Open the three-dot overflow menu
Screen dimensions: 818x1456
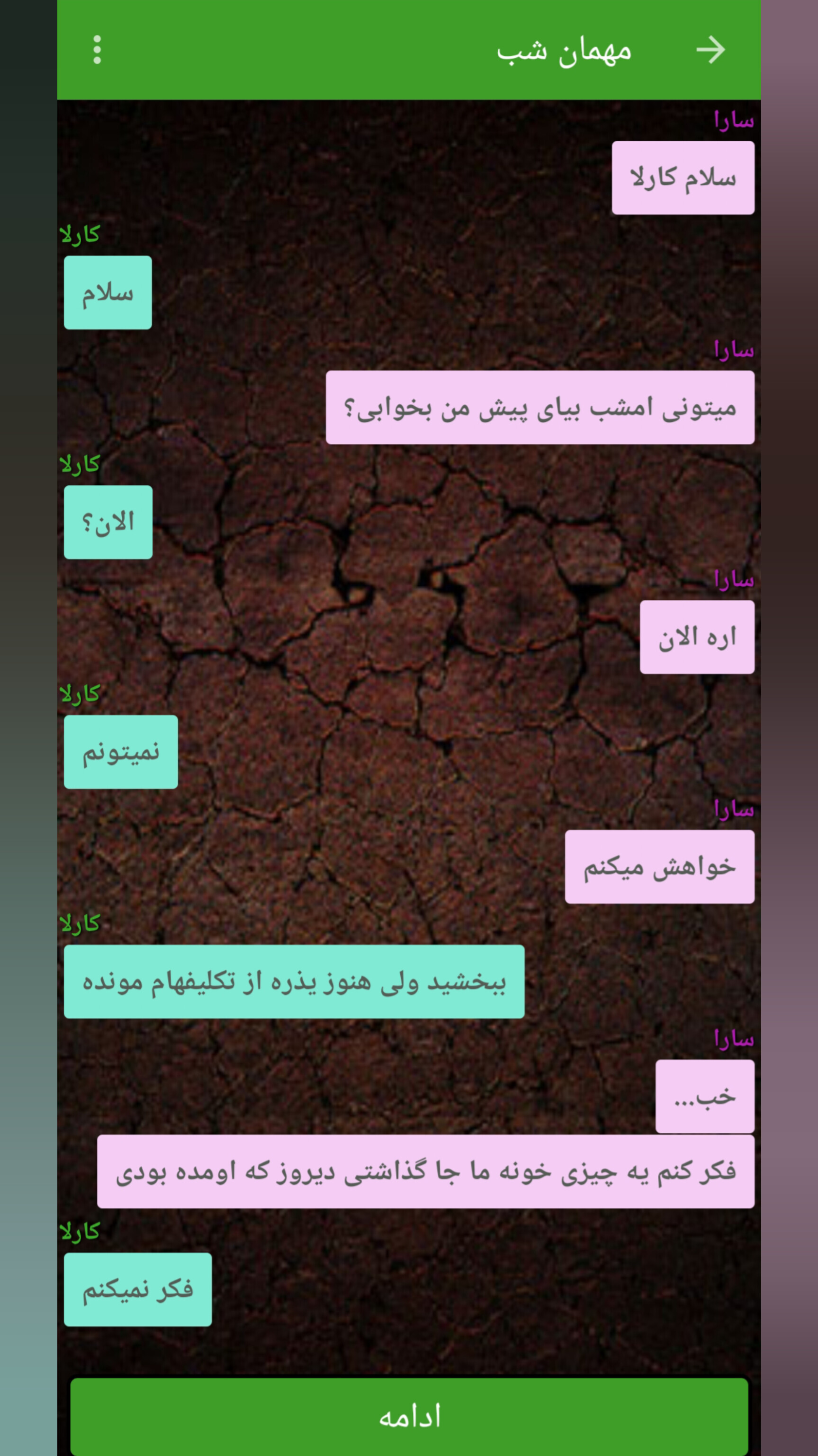tap(97, 50)
